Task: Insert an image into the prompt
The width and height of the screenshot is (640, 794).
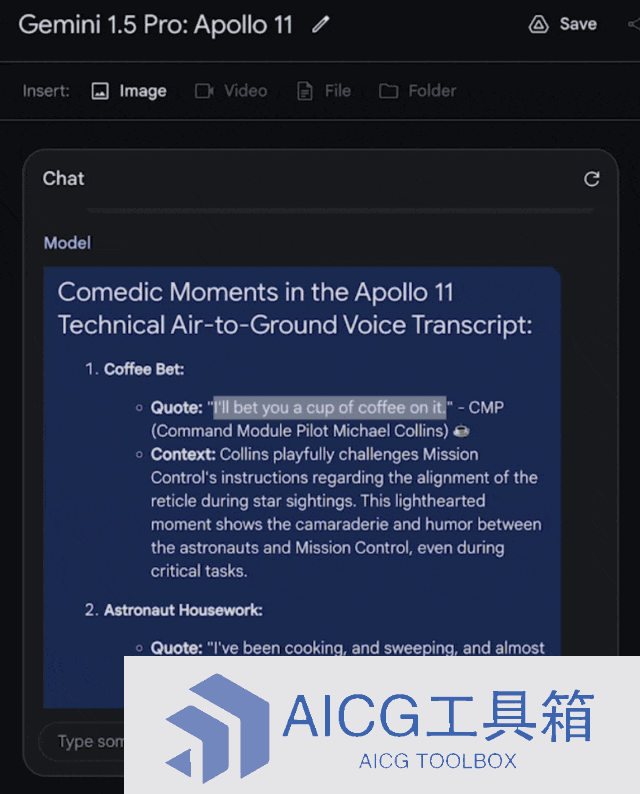Action: pyautogui.click(x=129, y=91)
